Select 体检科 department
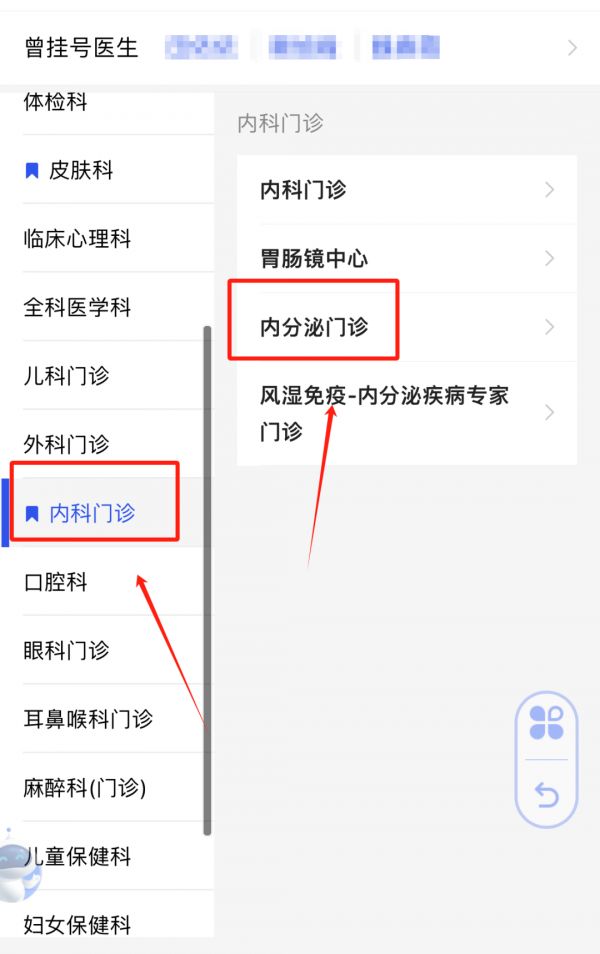Image resolution: width=600 pixels, height=954 pixels. click(x=57, y=102)
